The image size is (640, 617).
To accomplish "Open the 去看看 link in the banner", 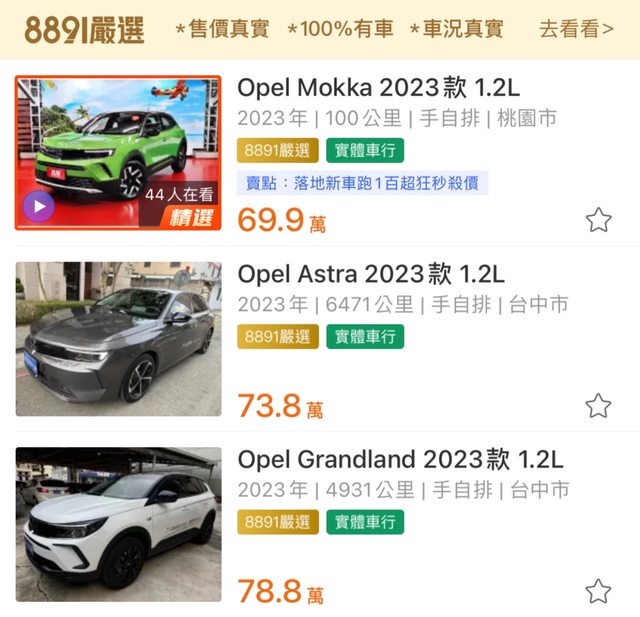I will point(576,29).
